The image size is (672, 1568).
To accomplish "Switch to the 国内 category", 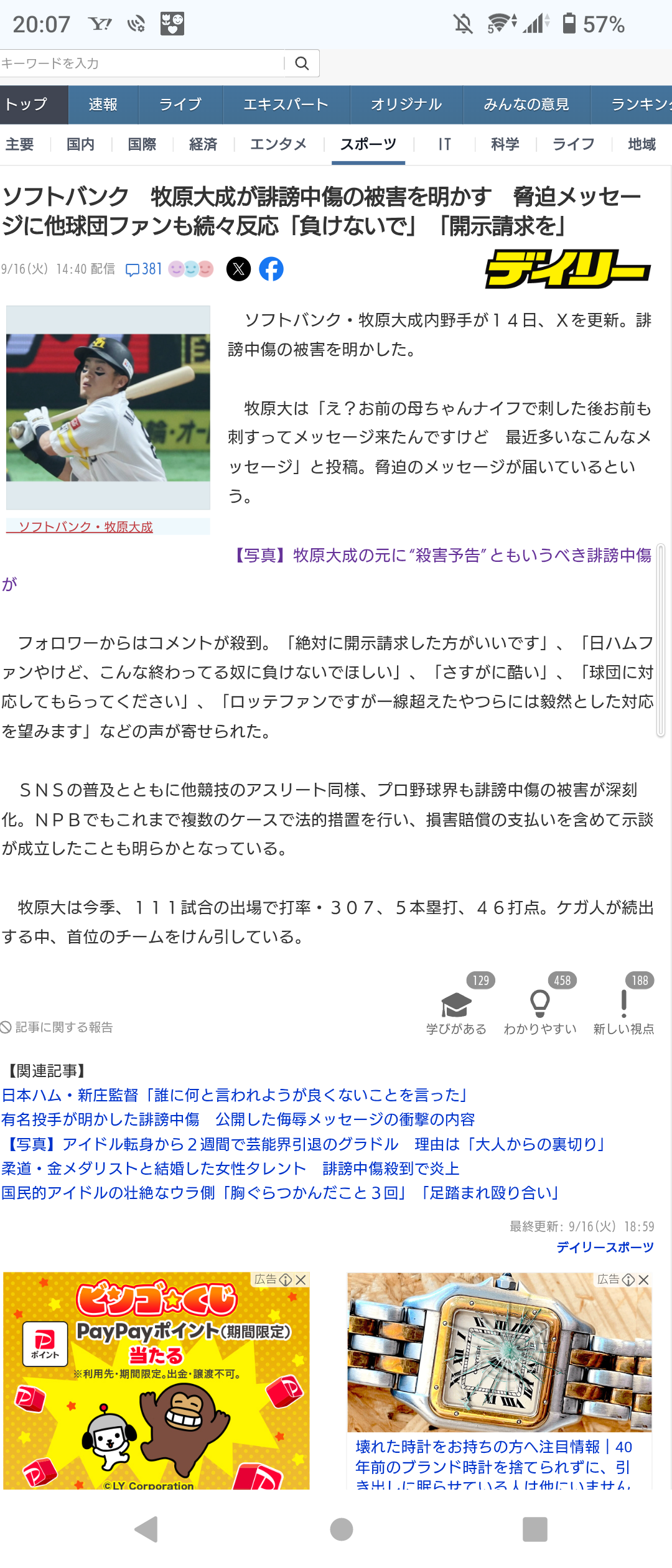I will click(81, 144).
